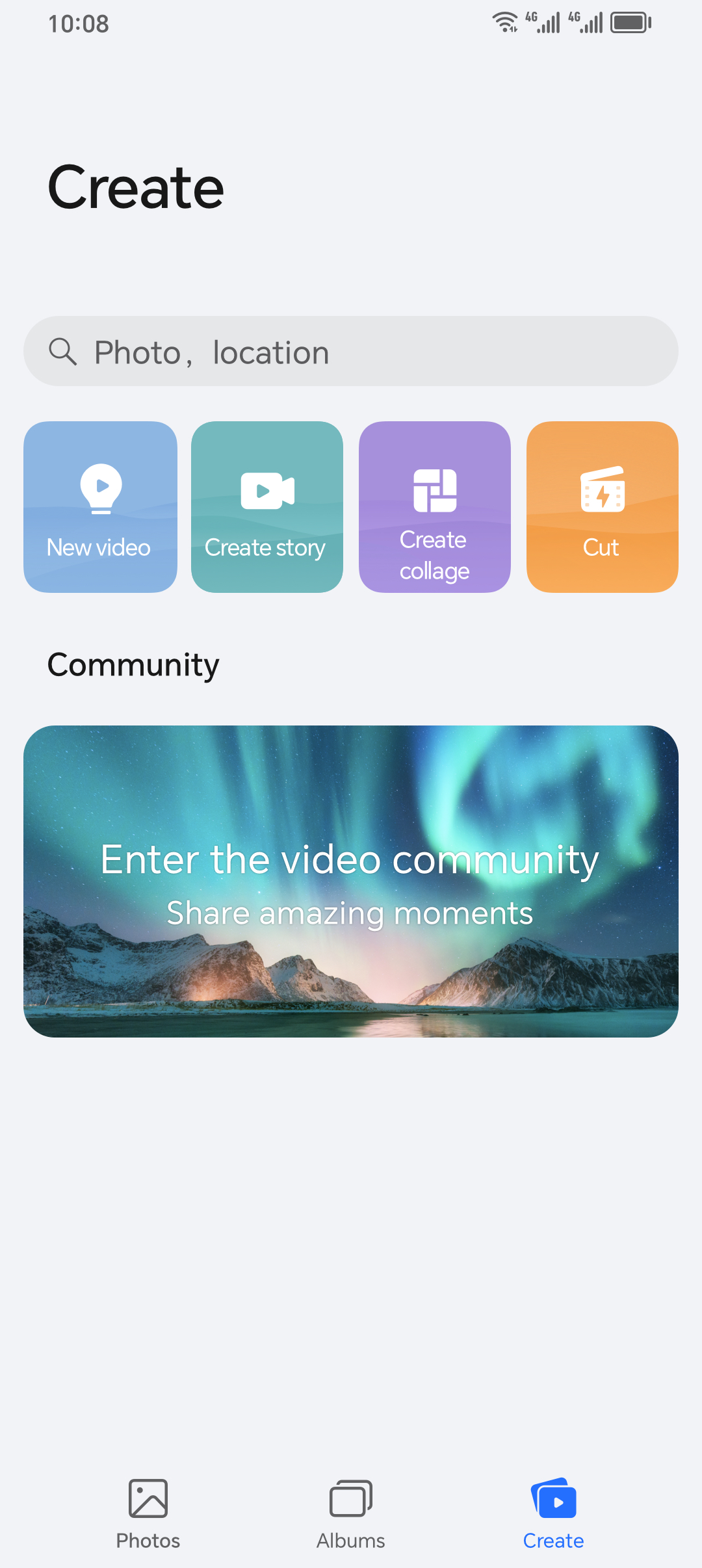Select the orange Cut card
Image resolution: width=702 pixels, height=1568 pixels.
pos(602,506)
